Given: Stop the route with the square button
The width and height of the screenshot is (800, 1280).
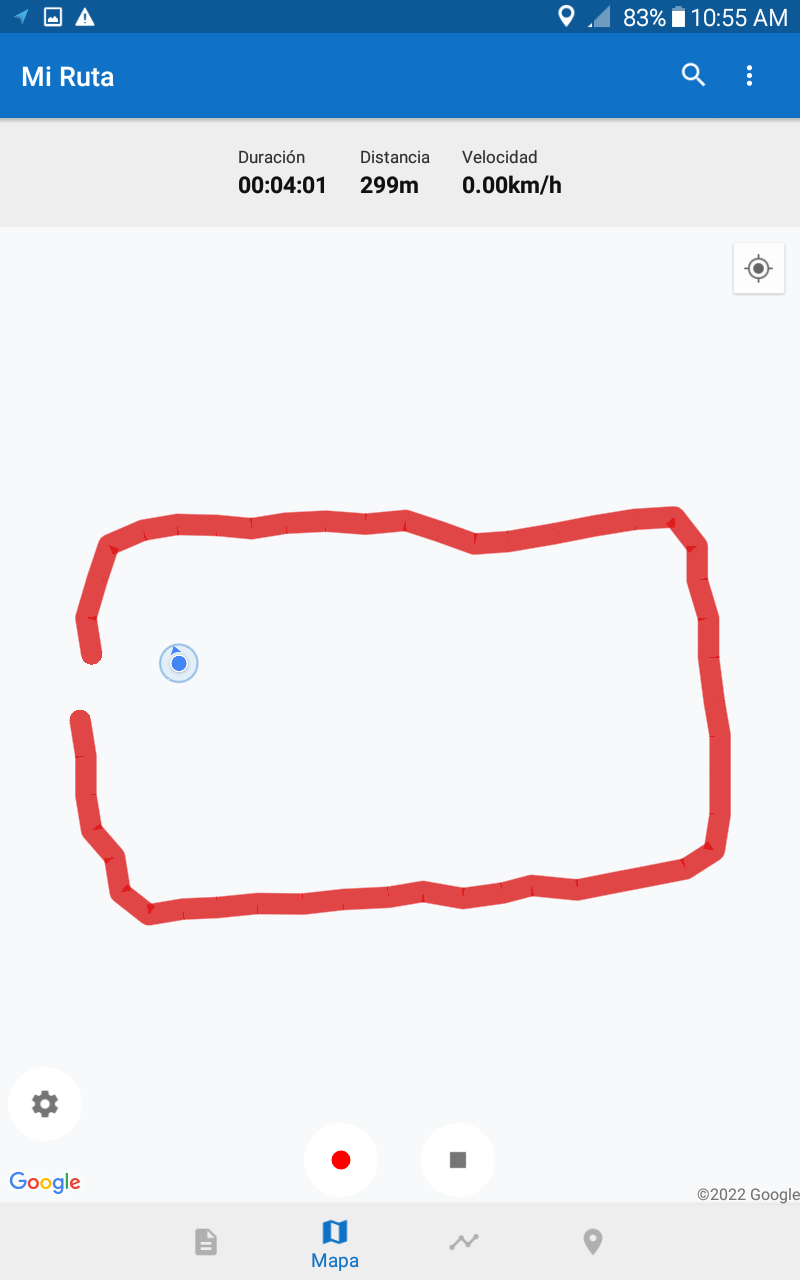Looking at the screenshot, I should [x=458, y=1160].
